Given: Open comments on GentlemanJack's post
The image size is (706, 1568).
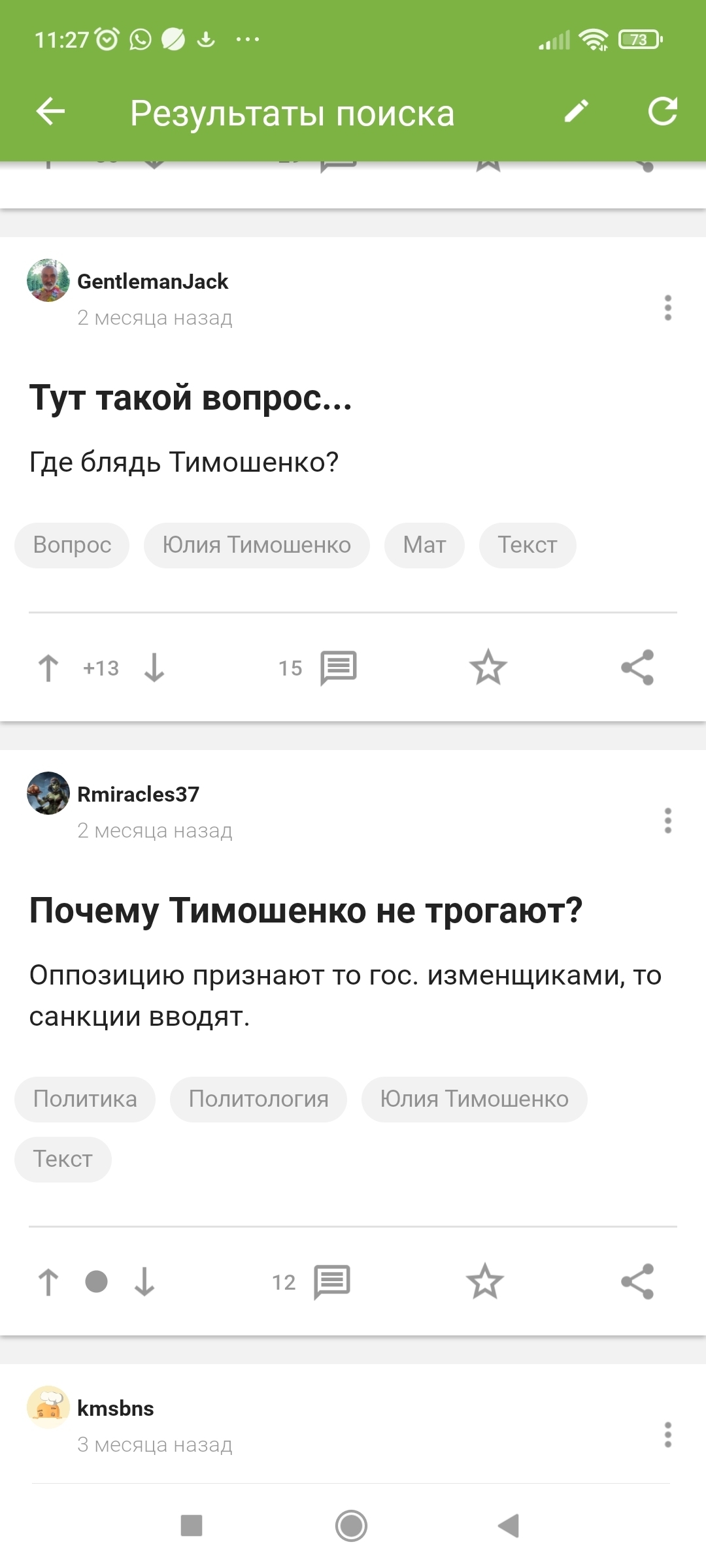Looking at the screenshot, I should click(338, 668).
